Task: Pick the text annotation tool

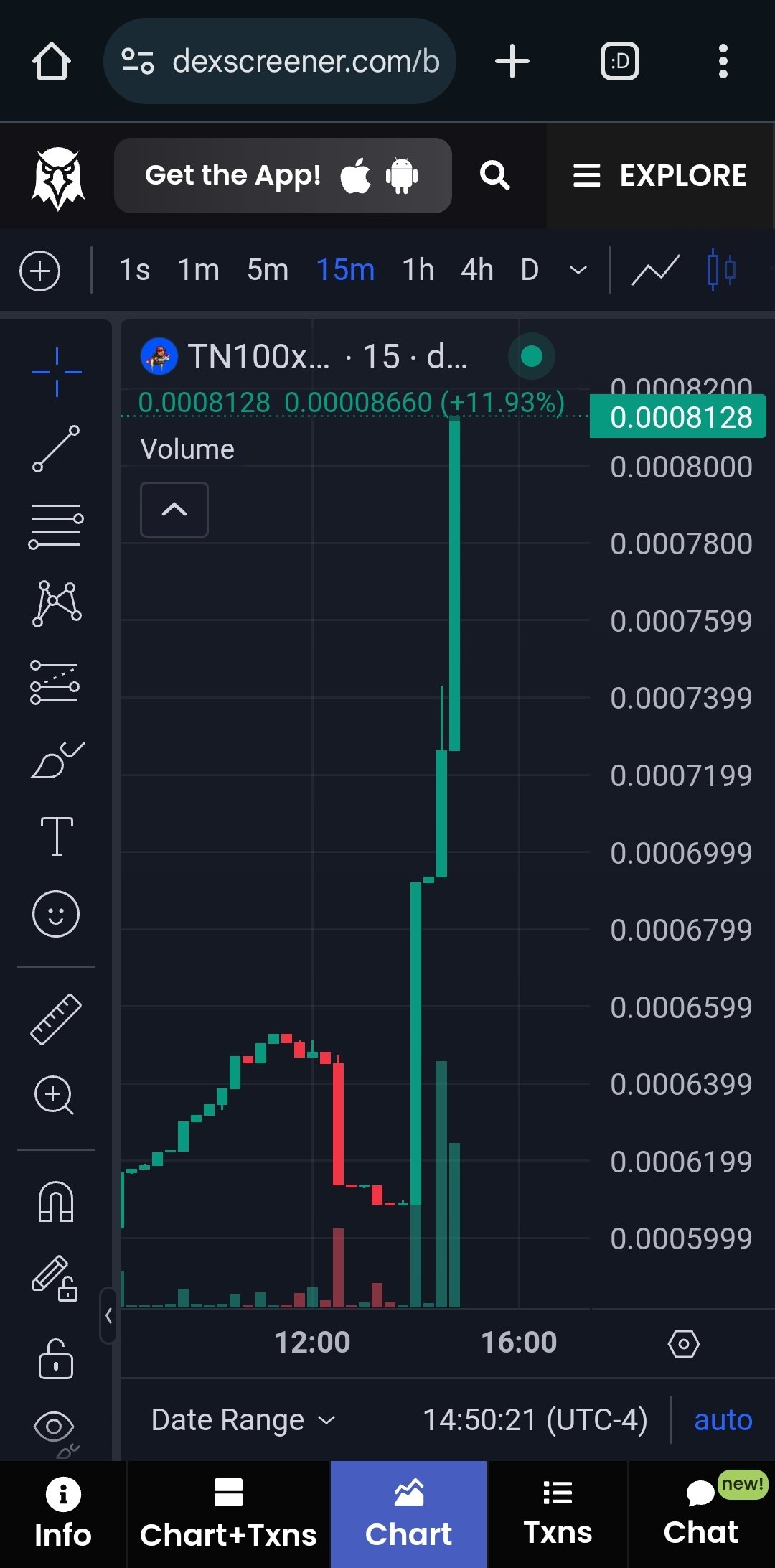Action: 56,836
